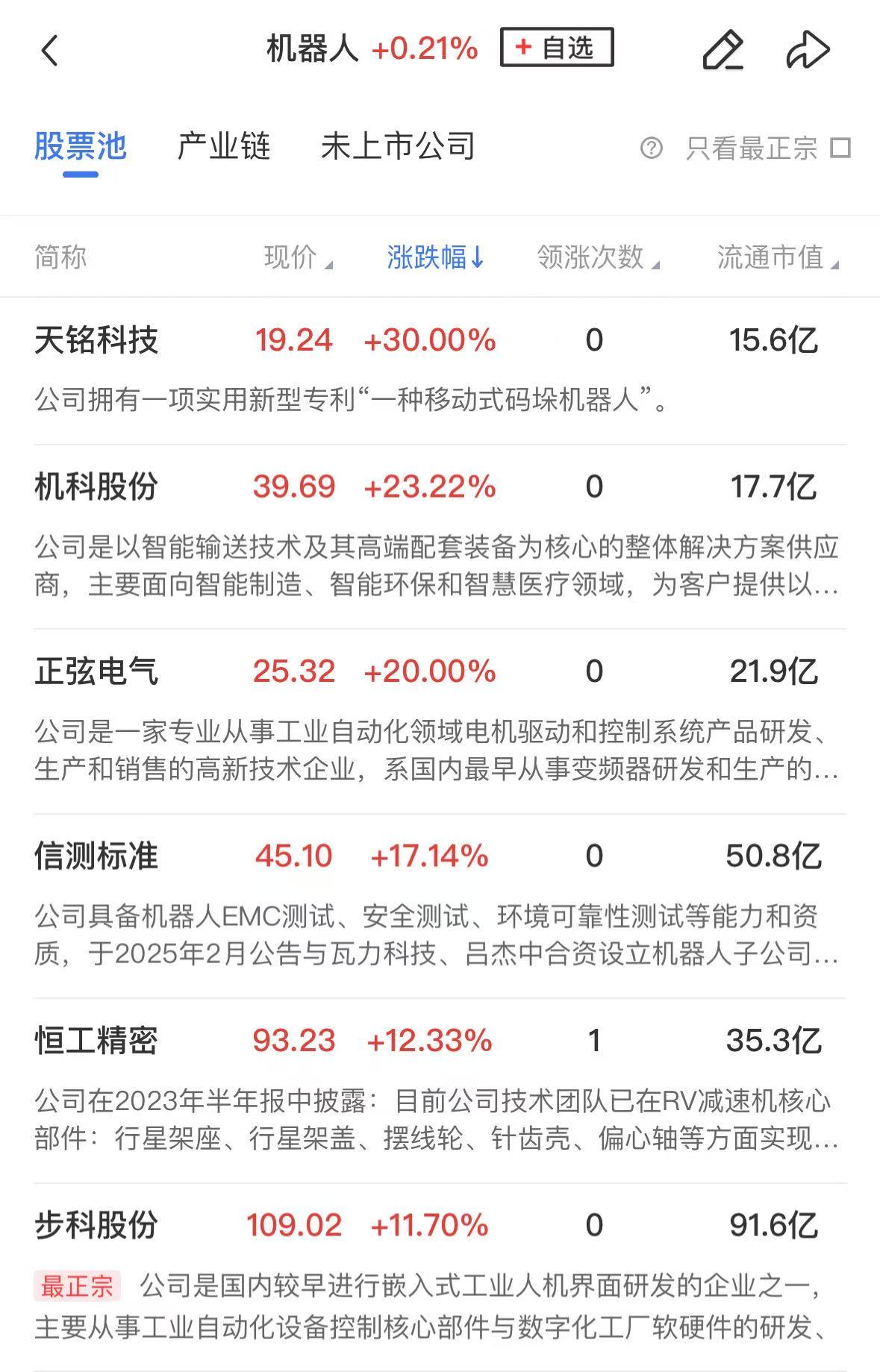Viewport: 880px width, 1372px height.
Task: Check the 只看最正宗 checkbox
Action: coord(840,148)
